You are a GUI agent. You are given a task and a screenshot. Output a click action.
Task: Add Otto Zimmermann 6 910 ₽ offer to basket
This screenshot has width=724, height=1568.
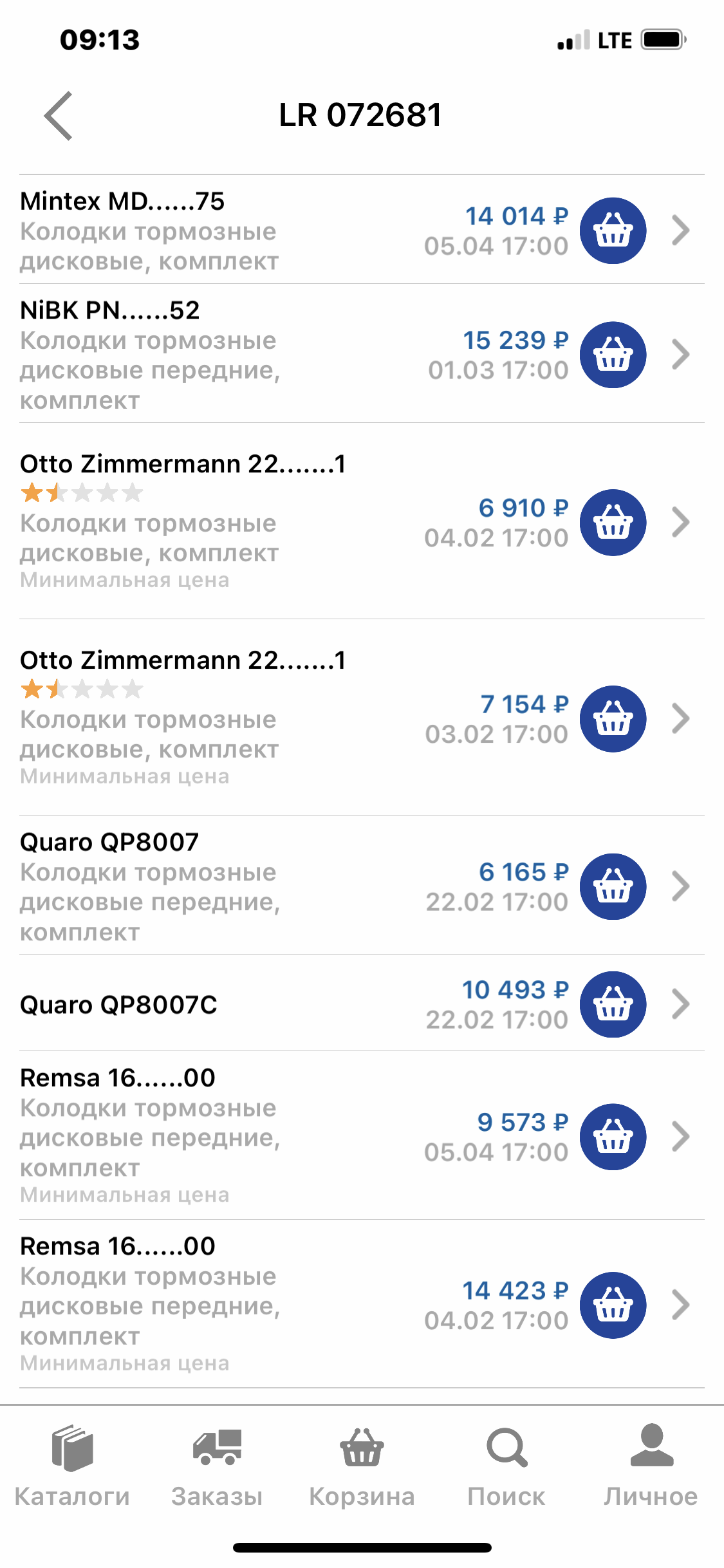pyautogui.click(x=613, y=523)
